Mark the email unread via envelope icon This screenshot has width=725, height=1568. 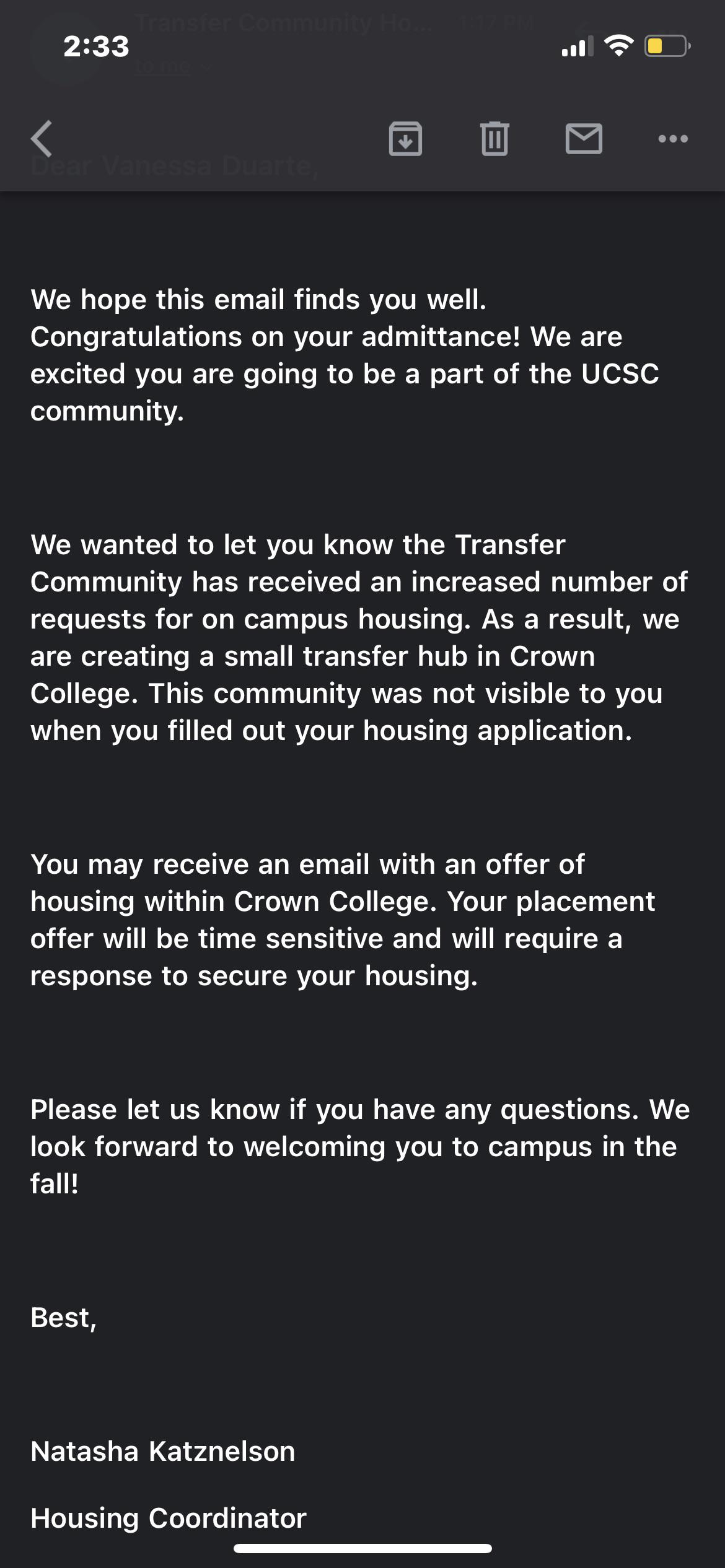tap(583, 138)
